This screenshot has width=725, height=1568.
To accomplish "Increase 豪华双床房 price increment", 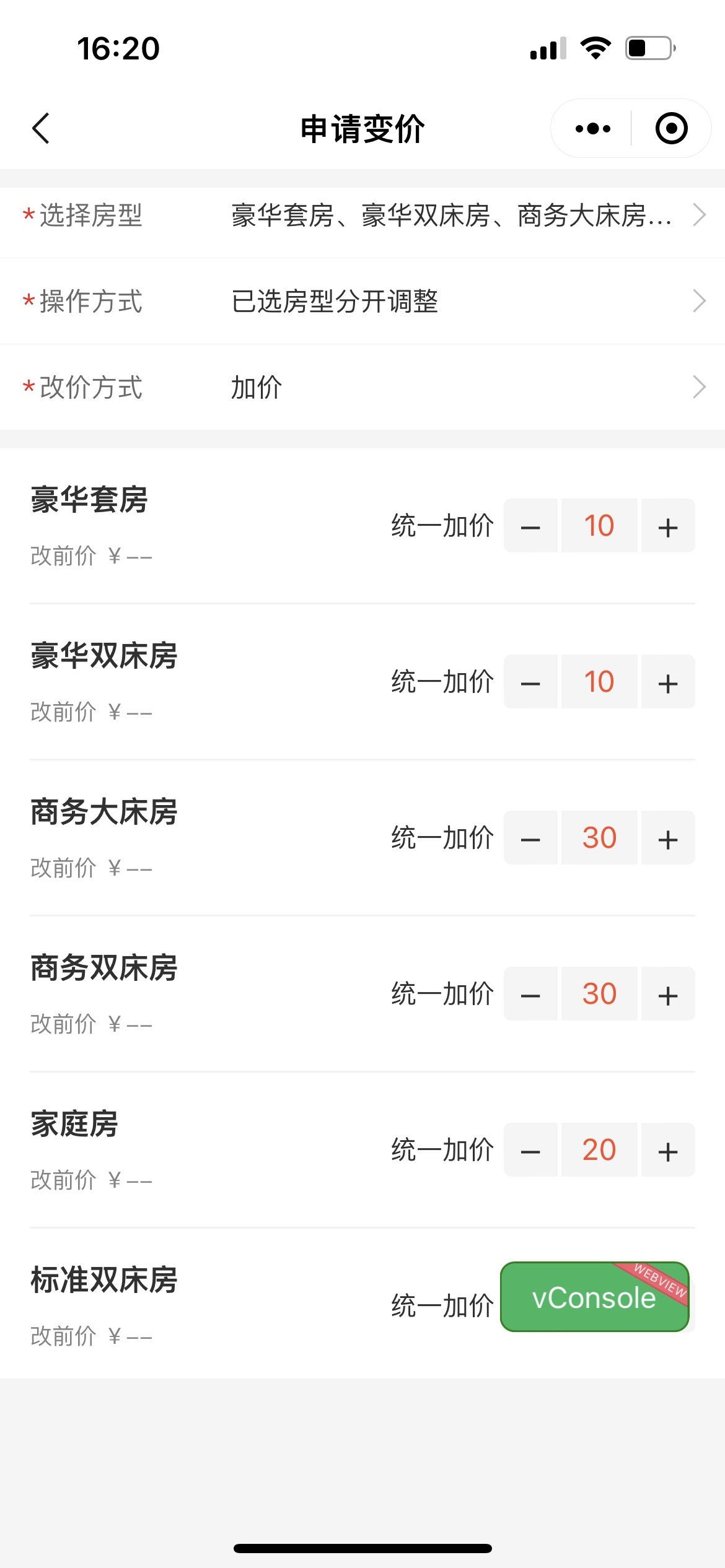I will point(668,682).
